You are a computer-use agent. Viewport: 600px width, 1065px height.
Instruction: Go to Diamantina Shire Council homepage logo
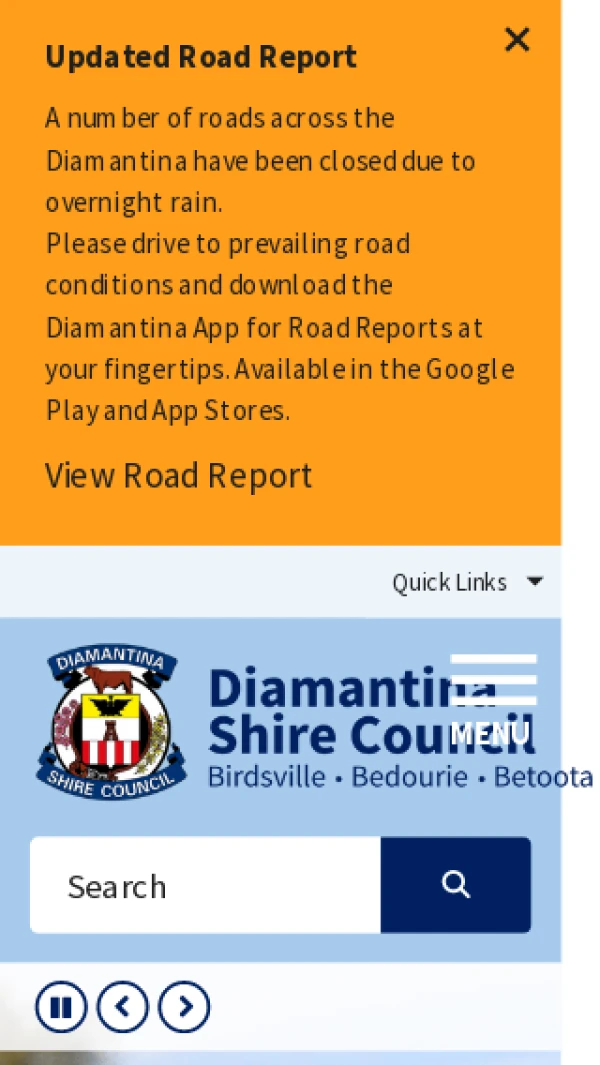111,722
